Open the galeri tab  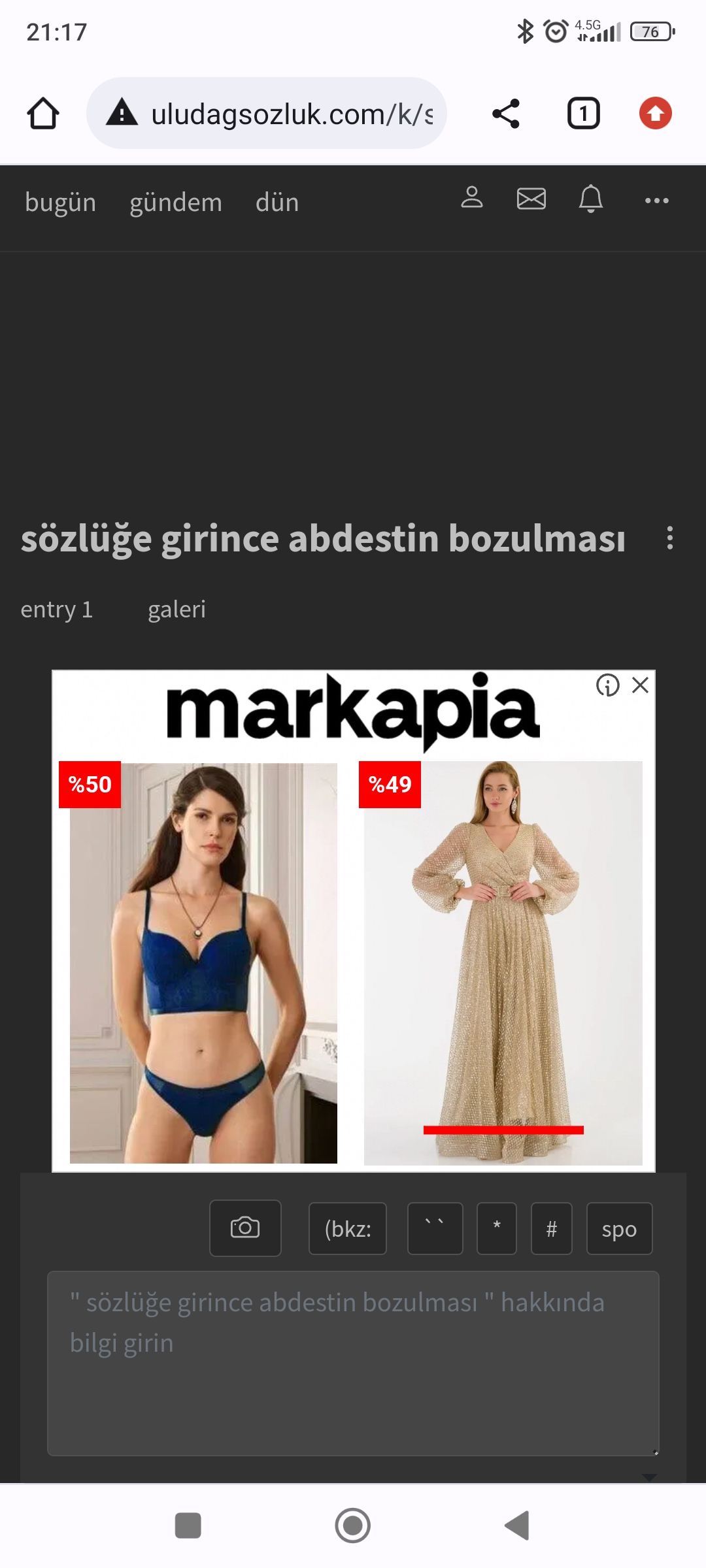pyautogui.click(x=176, y=610)
